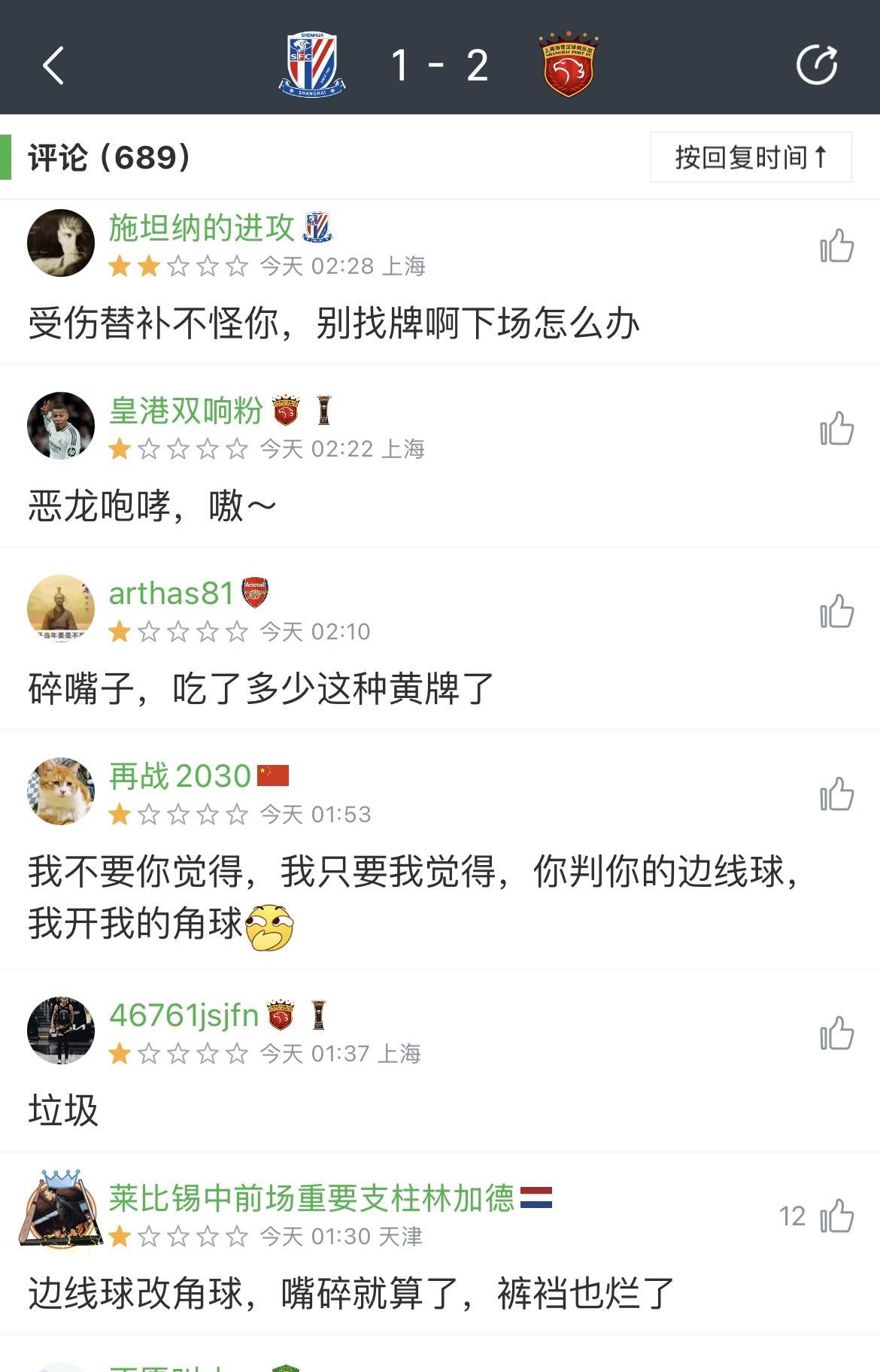Like 皇港双响粉's comment

tap(836, 429)
